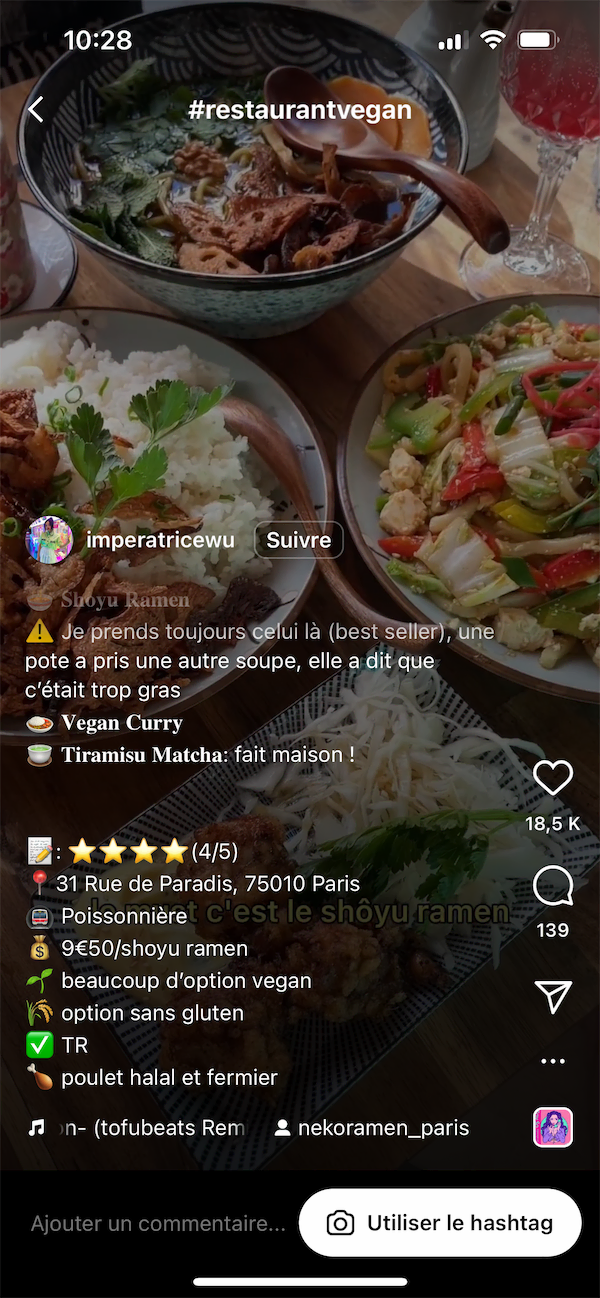Follow imperatricewu with the Suivre button
Viewport: 600px width, 1298px height.
coord(299,540)
